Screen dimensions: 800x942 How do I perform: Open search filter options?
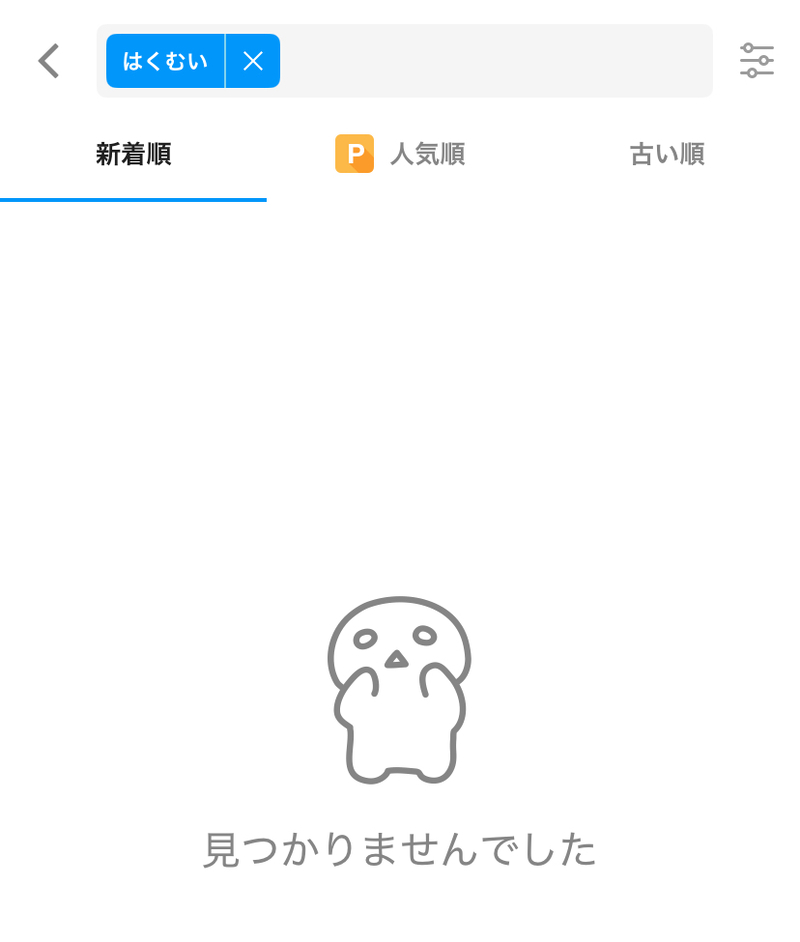tap(756, 61)
